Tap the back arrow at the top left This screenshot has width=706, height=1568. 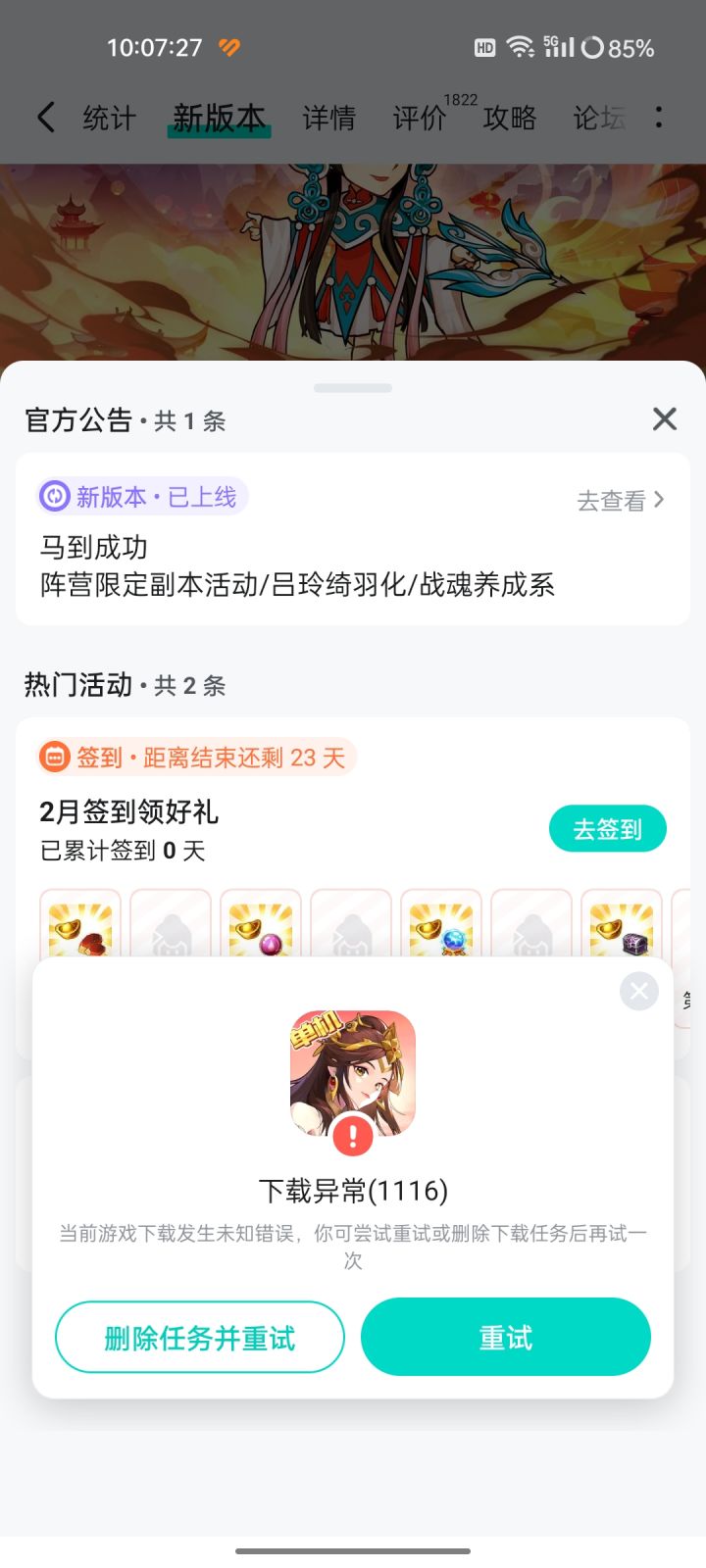coord(44,117)
